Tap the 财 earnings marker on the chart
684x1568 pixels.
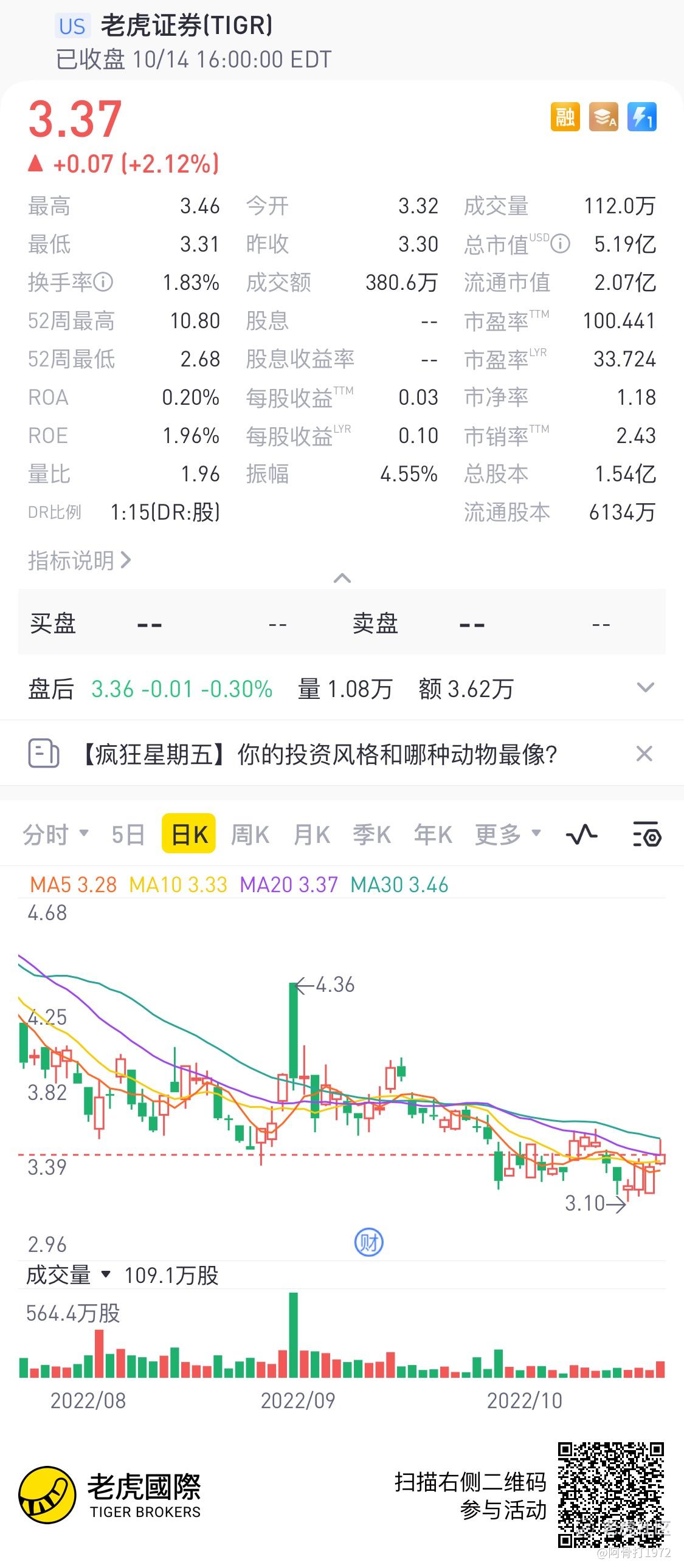(x=369, y=1242)
